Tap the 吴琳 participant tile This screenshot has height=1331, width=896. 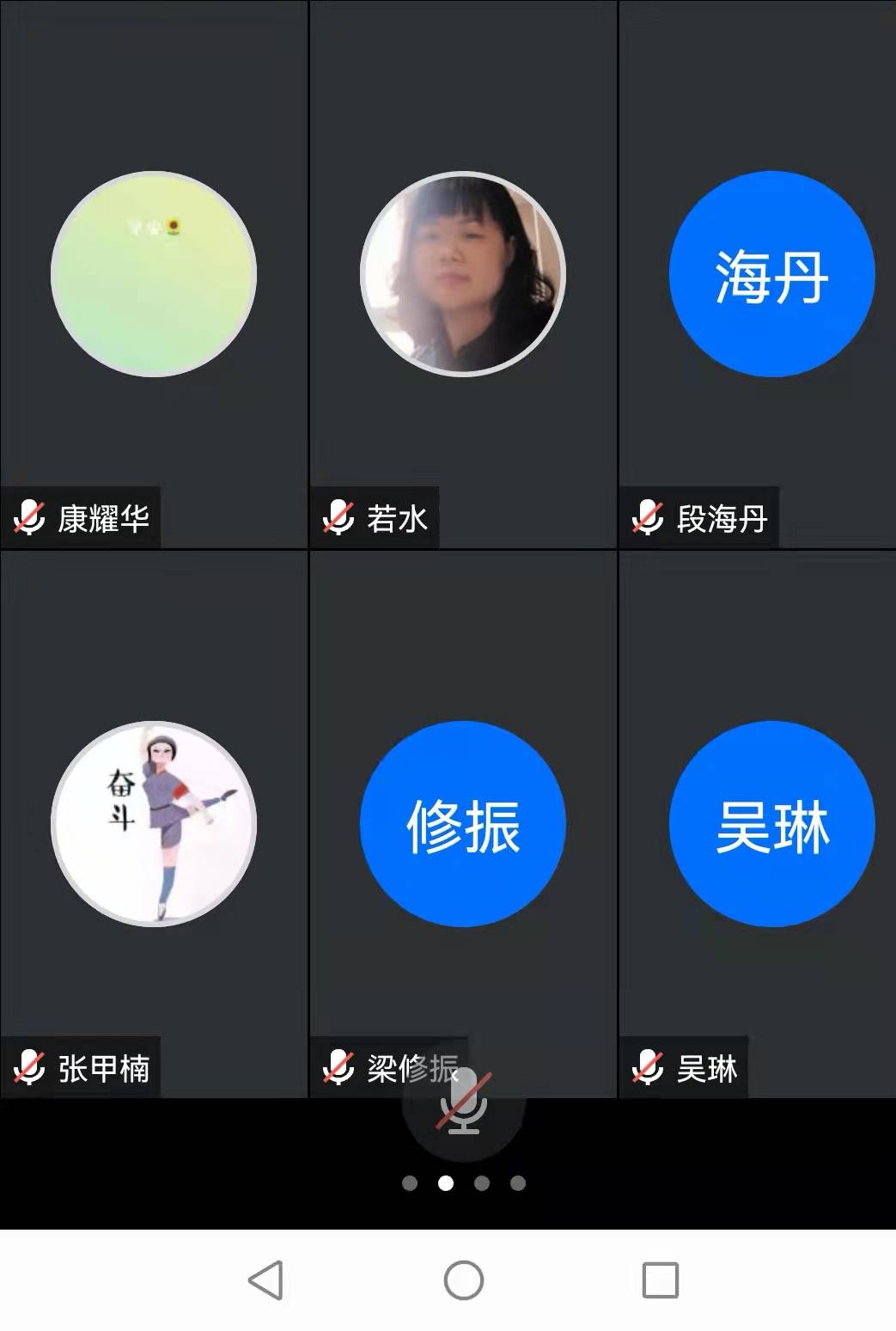point(771,823)
